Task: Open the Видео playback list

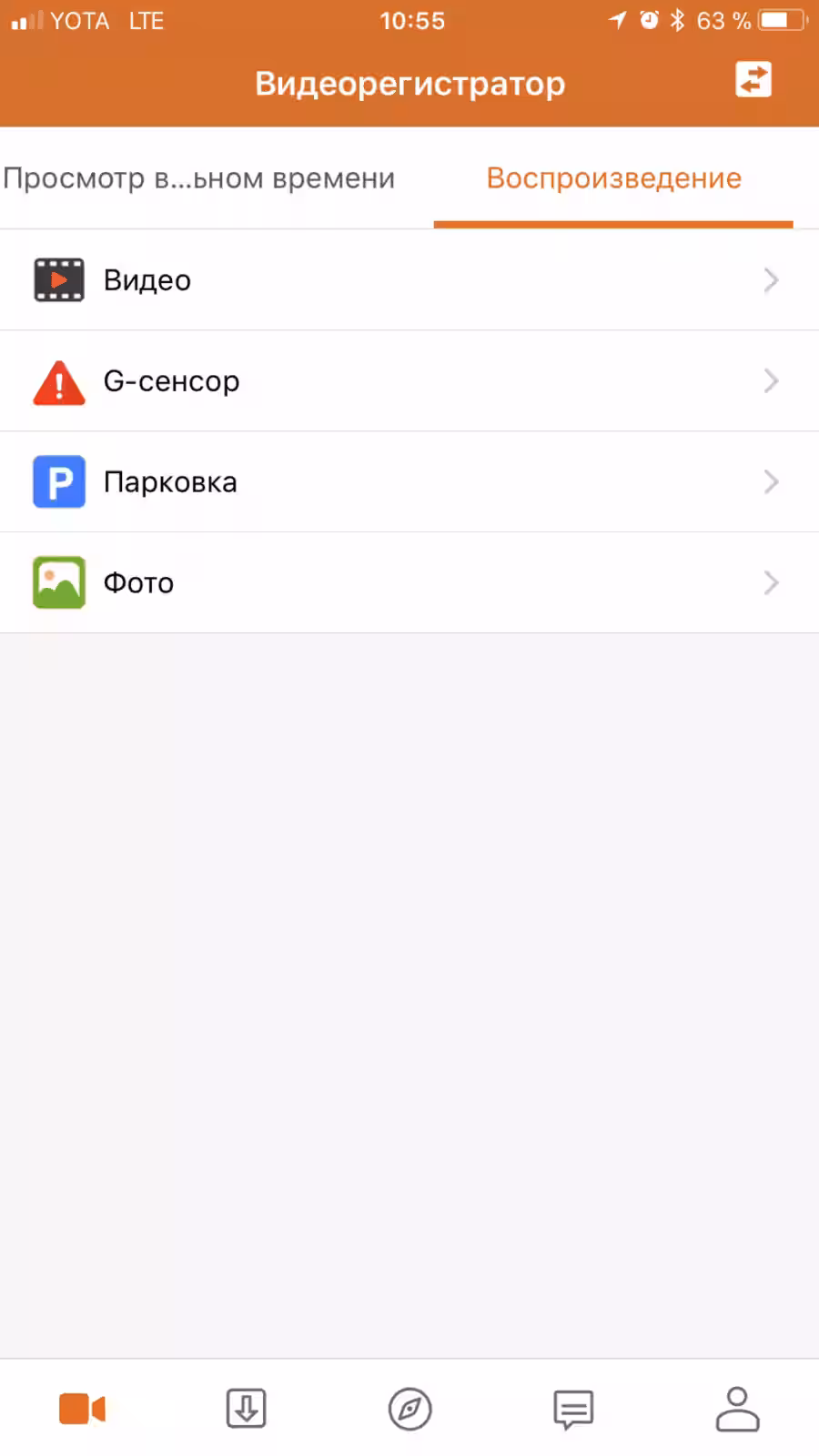Action: coord(409,279)
